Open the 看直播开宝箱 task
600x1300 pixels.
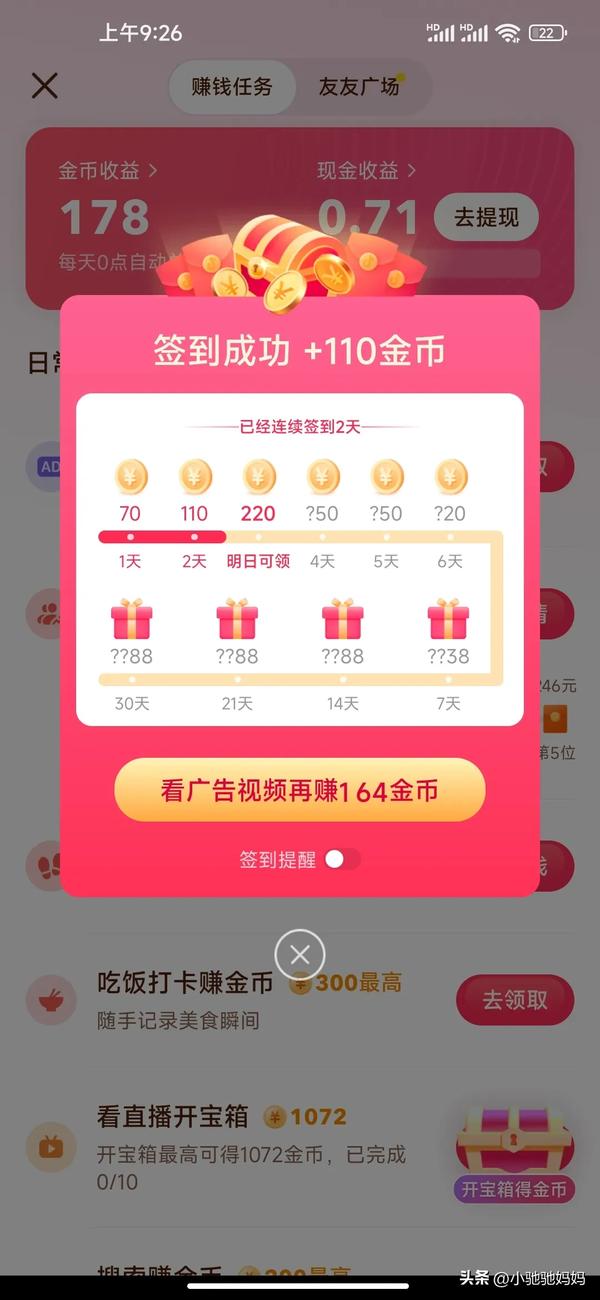pos(222,1117)
